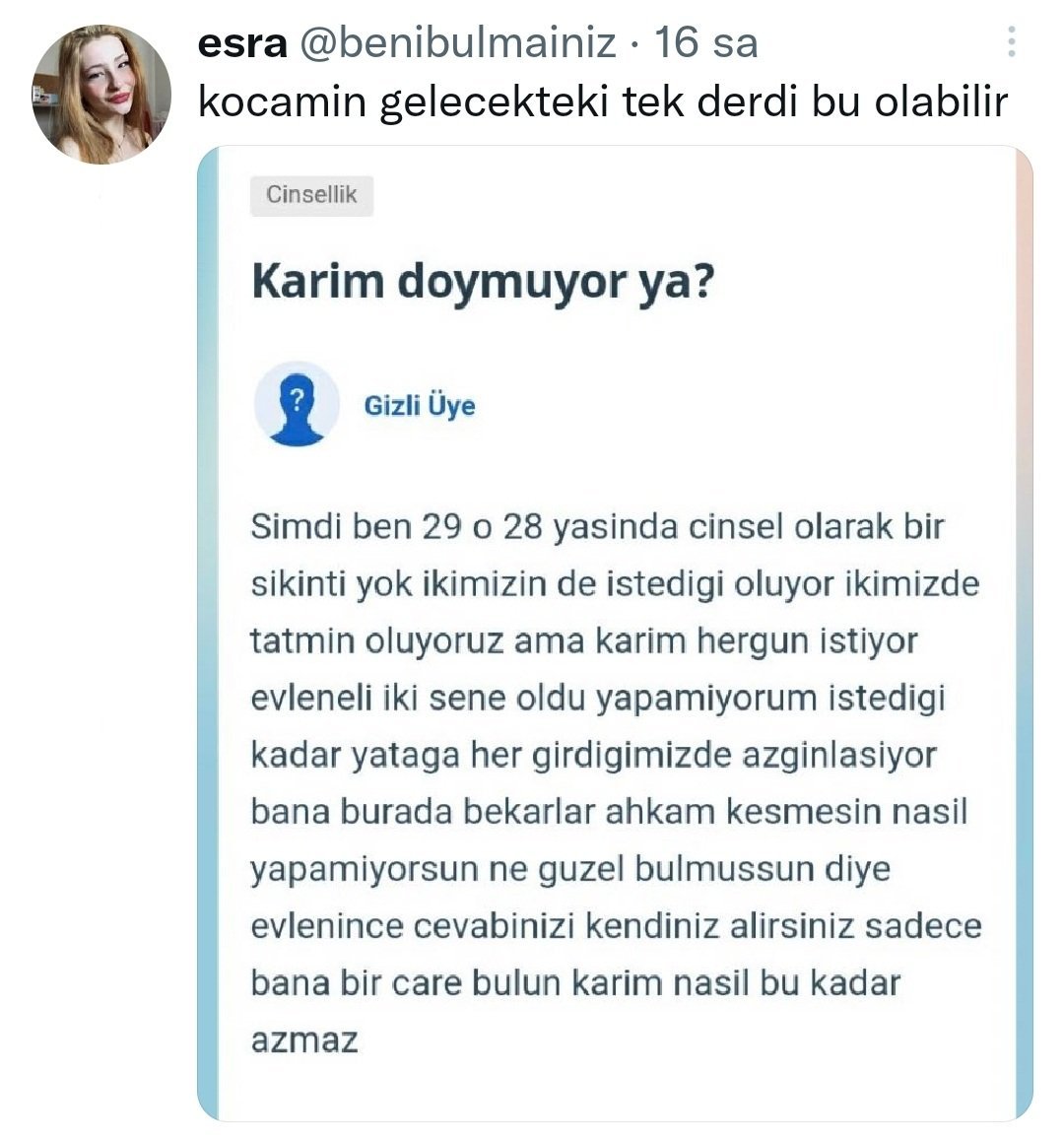Open the @benibulmainiz profile handle
The width and height of the screenshot is (1064, 1141).
(457, 43)
